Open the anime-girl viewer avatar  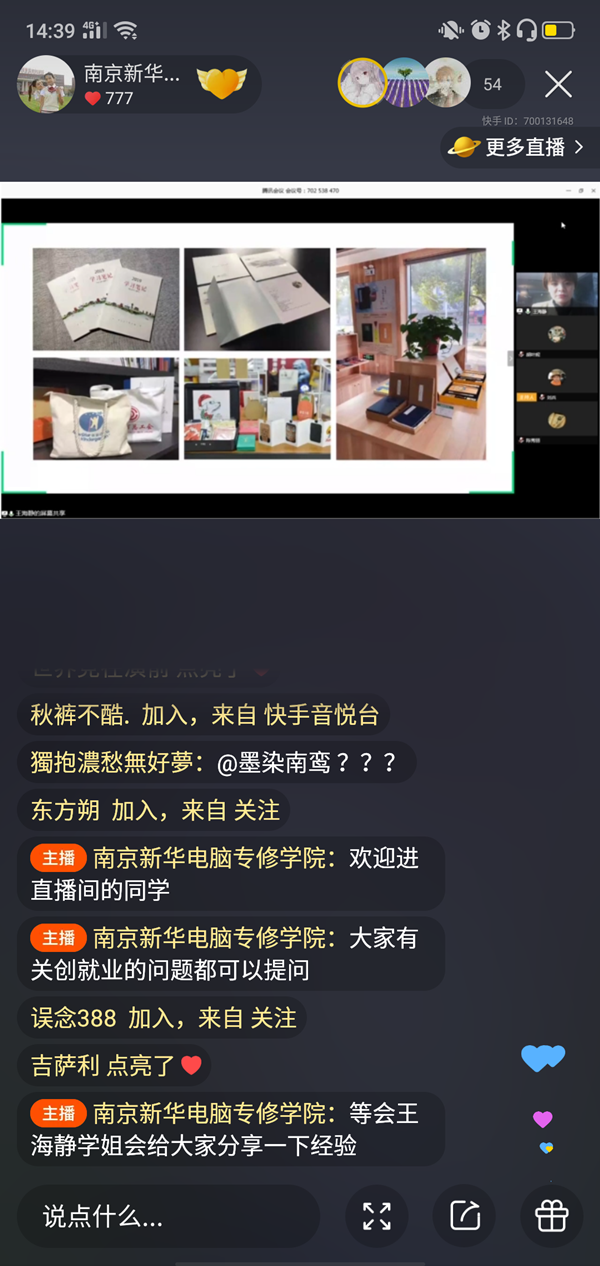362,83
